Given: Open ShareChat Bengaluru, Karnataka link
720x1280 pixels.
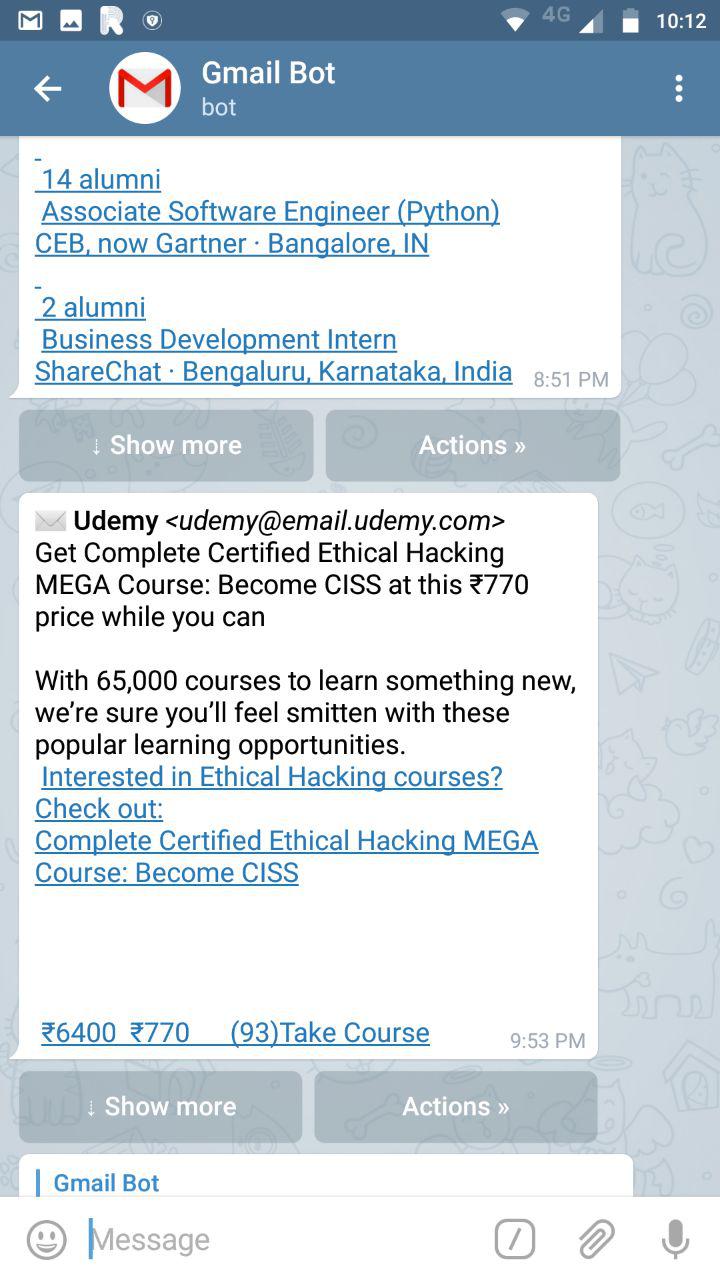Looking at the screenshot, I should [x=273, y=372].
